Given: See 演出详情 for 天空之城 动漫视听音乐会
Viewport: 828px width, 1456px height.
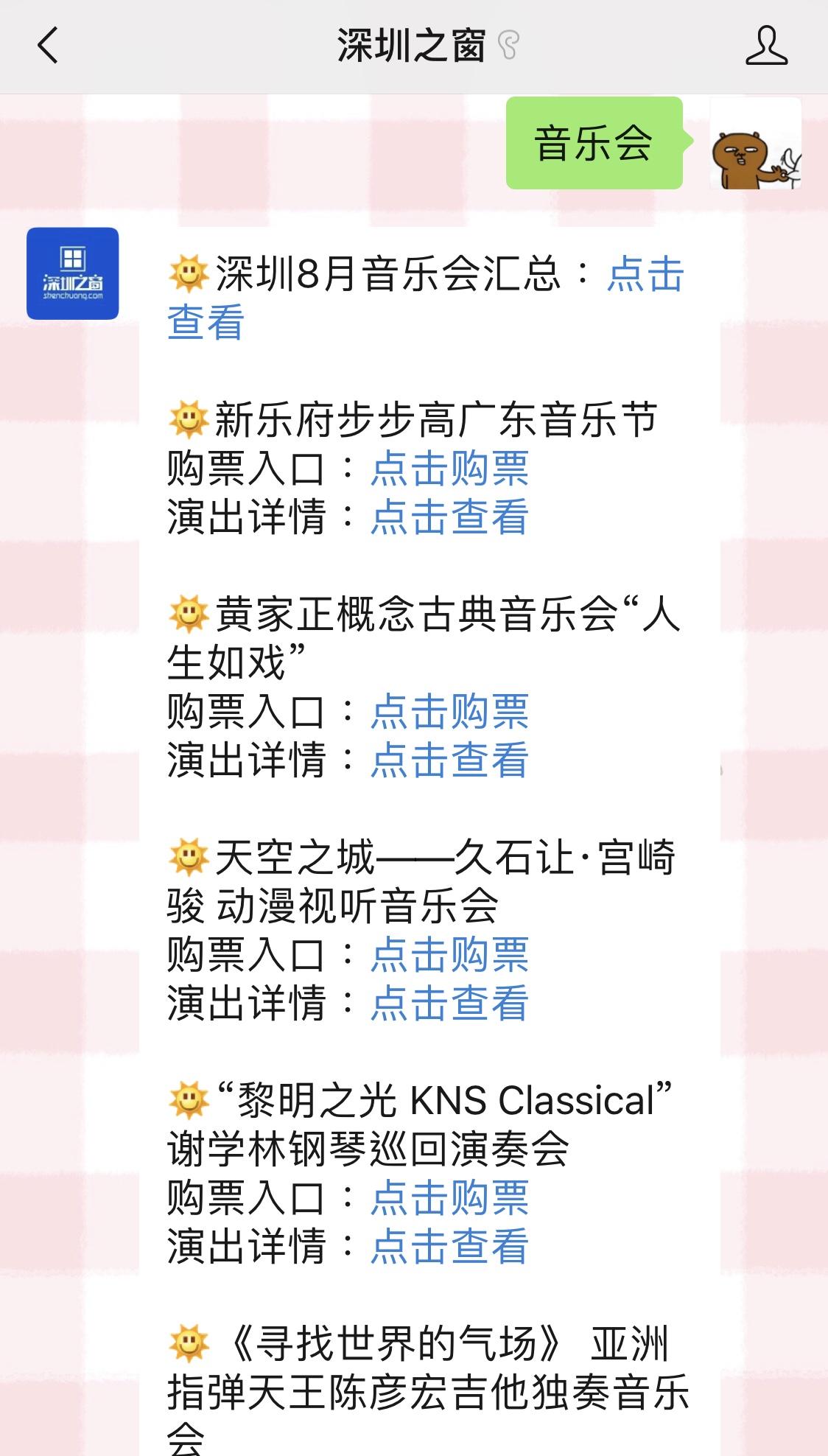Looking at the screenshot, I should pyautogui.click(x=449, y=1003).
